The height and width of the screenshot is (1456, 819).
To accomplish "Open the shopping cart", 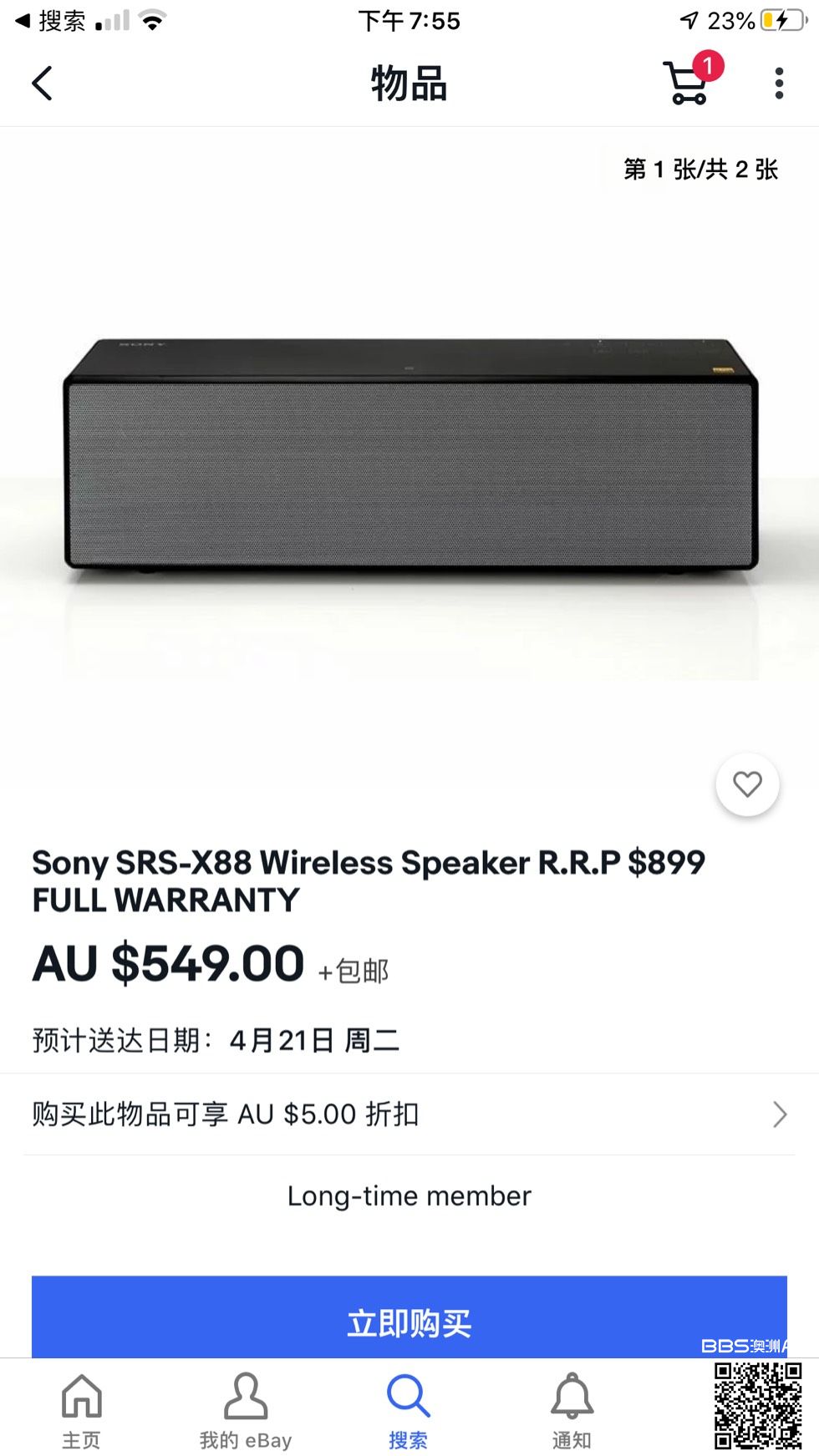I will coord(688,84).
